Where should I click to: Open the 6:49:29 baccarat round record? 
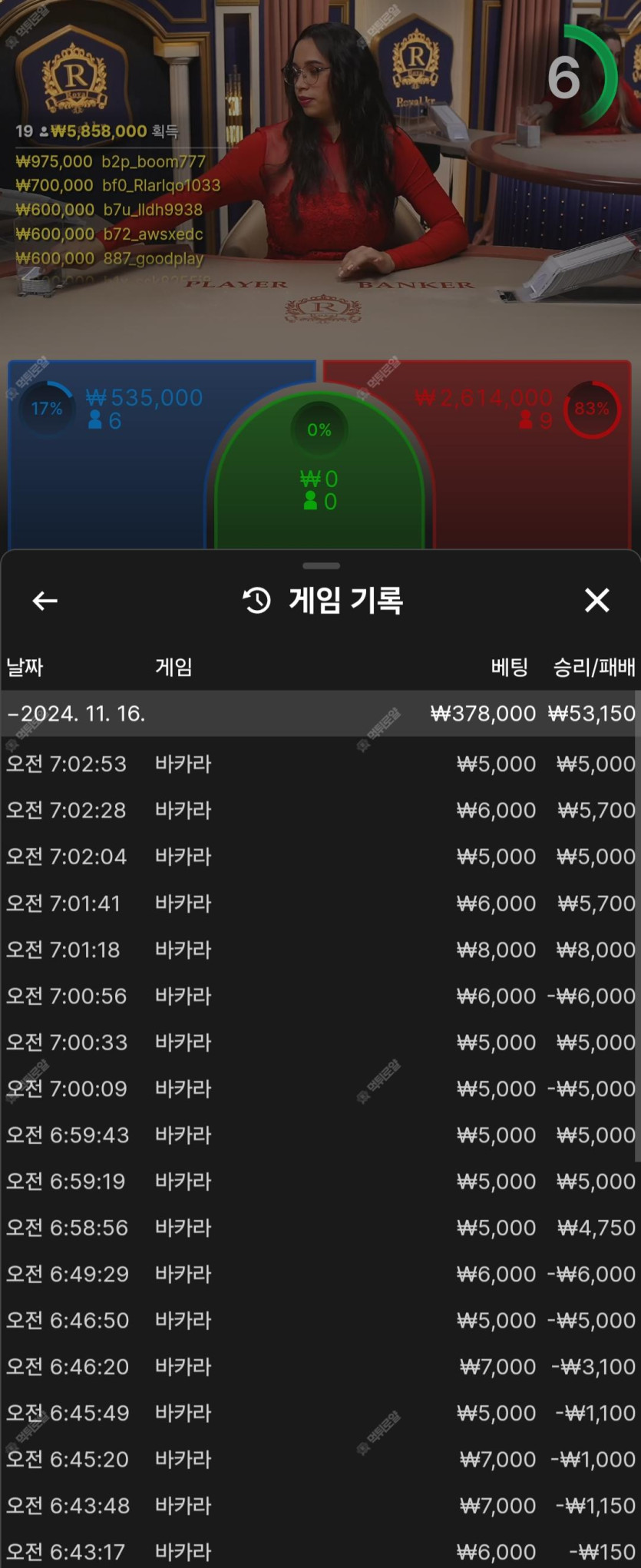(320, 1274)
